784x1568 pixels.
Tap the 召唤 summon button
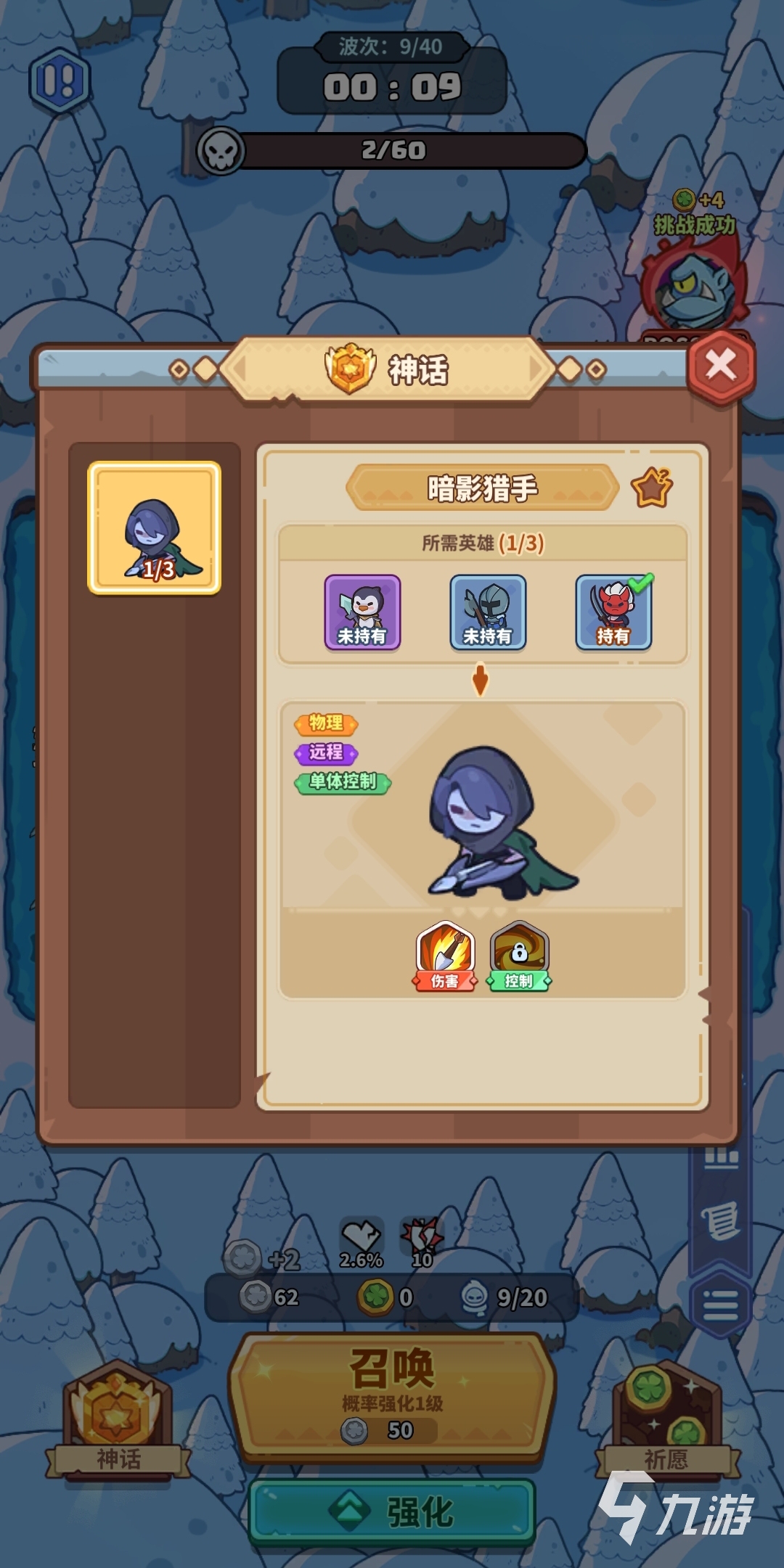[x=392, y=1393]
